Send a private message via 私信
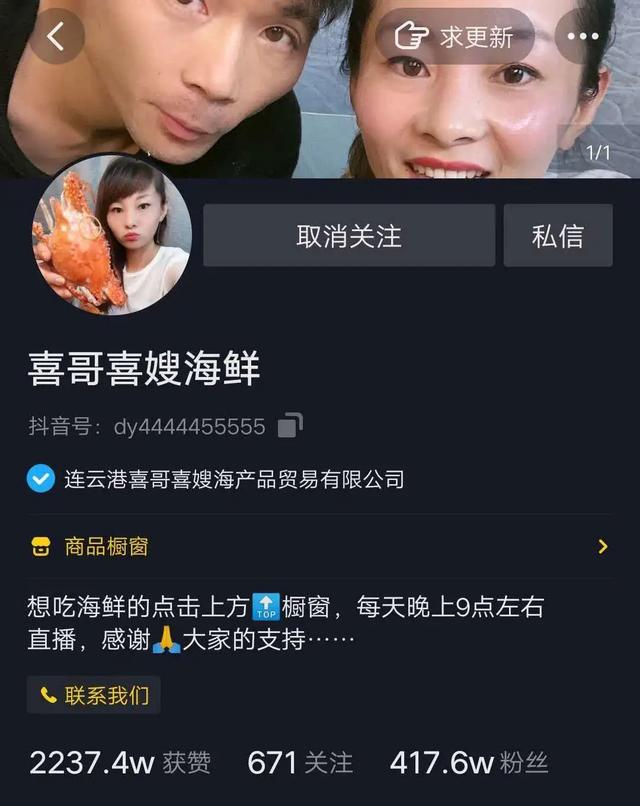This screenshot has height=806, width=640. (x=558, y=236)
